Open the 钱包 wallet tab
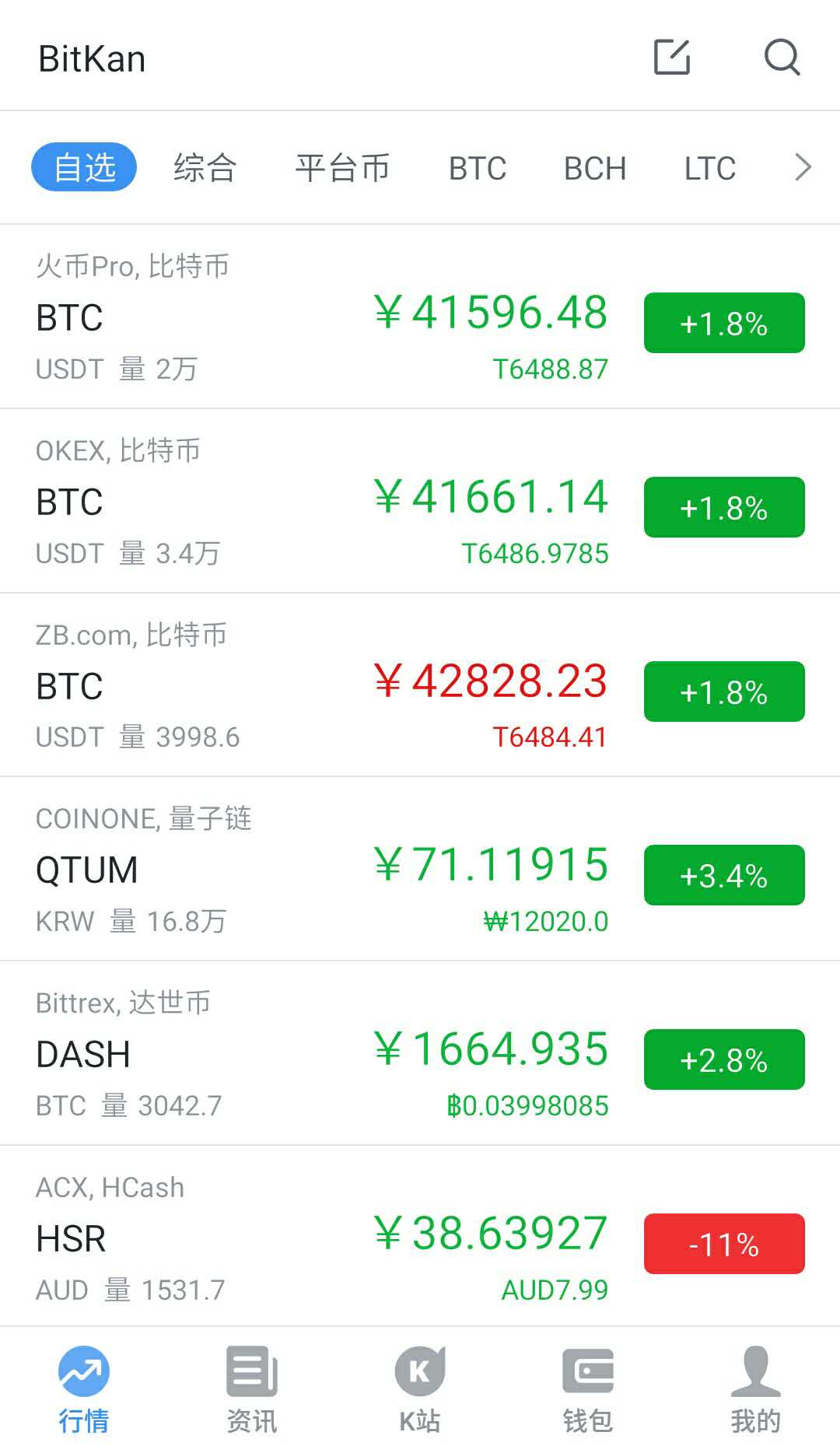 pos(588,1390)
